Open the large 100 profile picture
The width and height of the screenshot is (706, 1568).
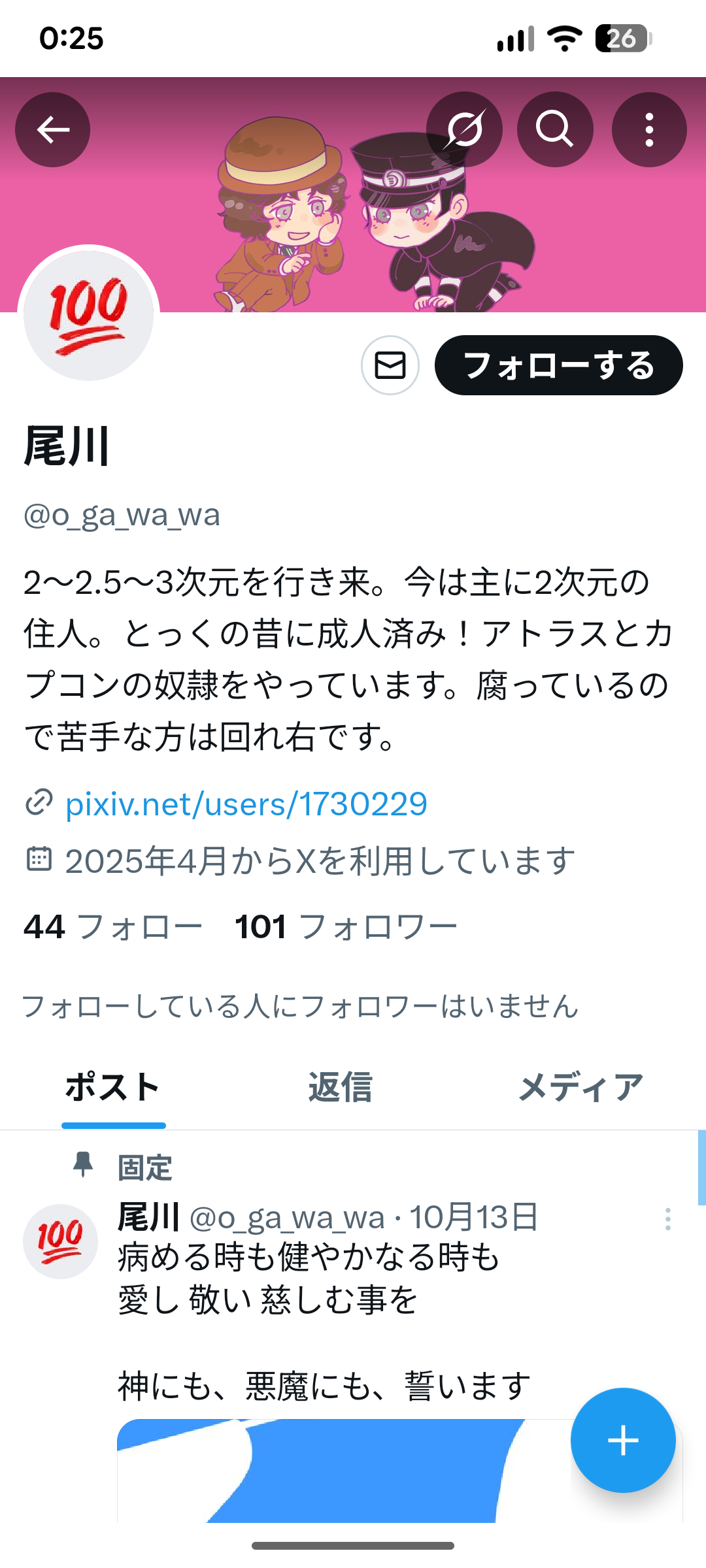point(88,316)
